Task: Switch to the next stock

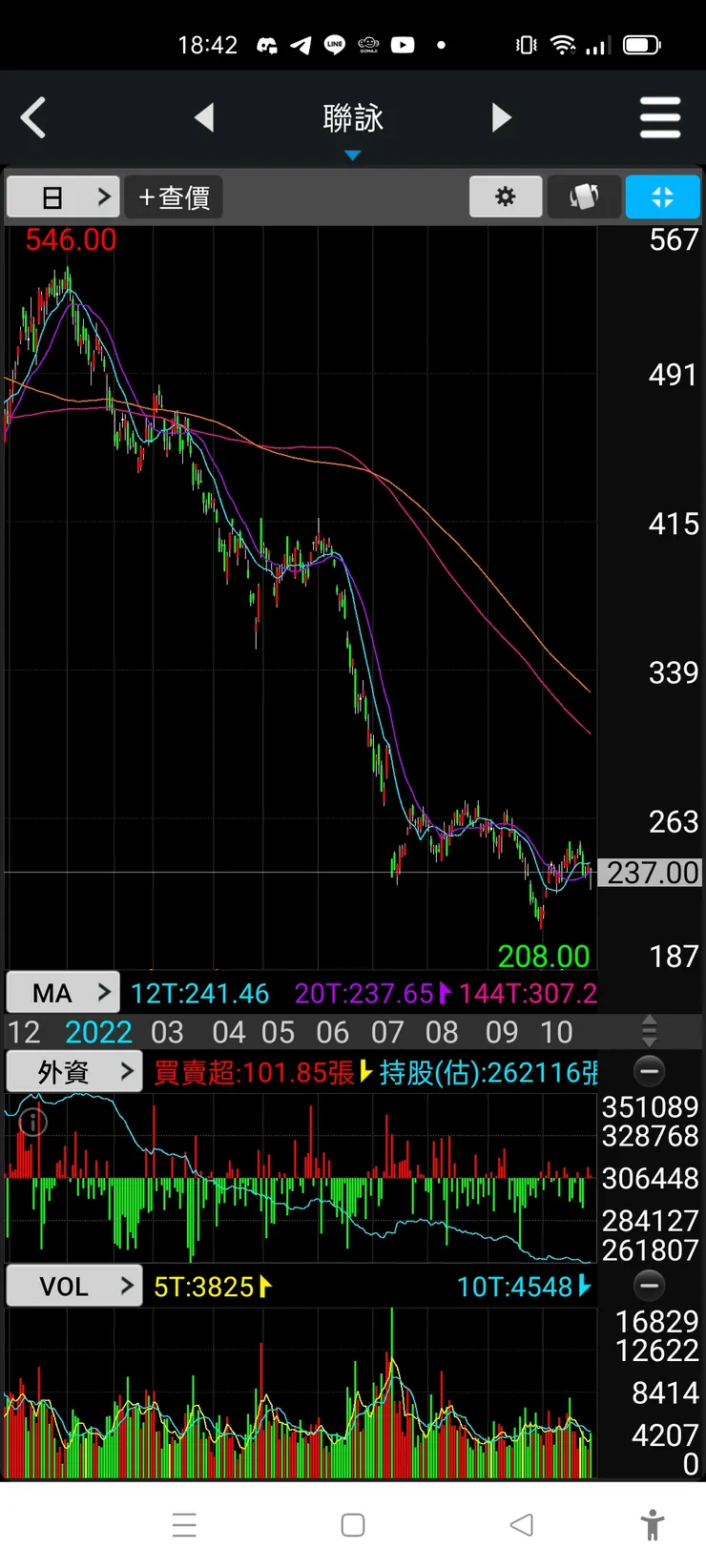Action: coord(501,118)
